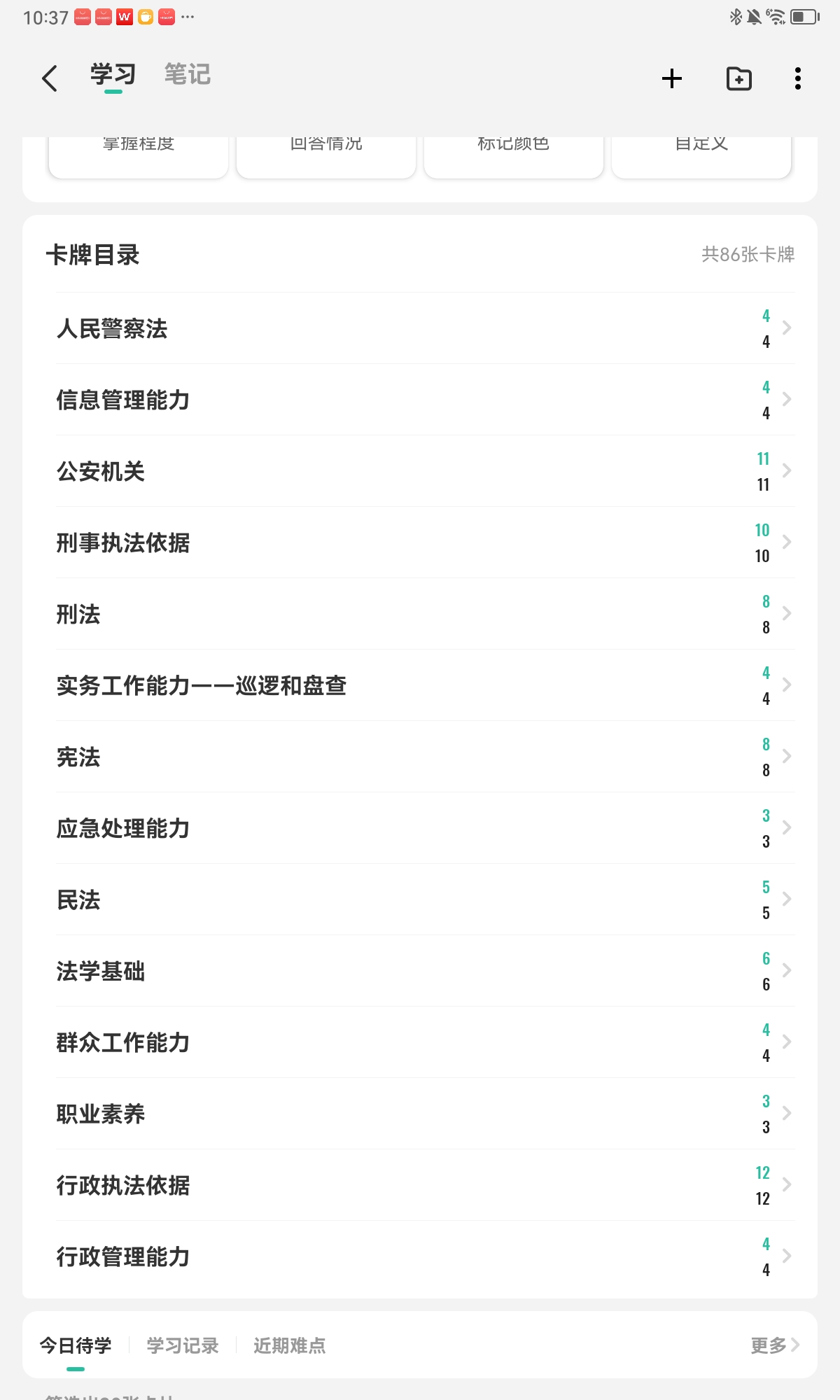
Task: Open the 宪法 category
Action: tap(426, 757)
